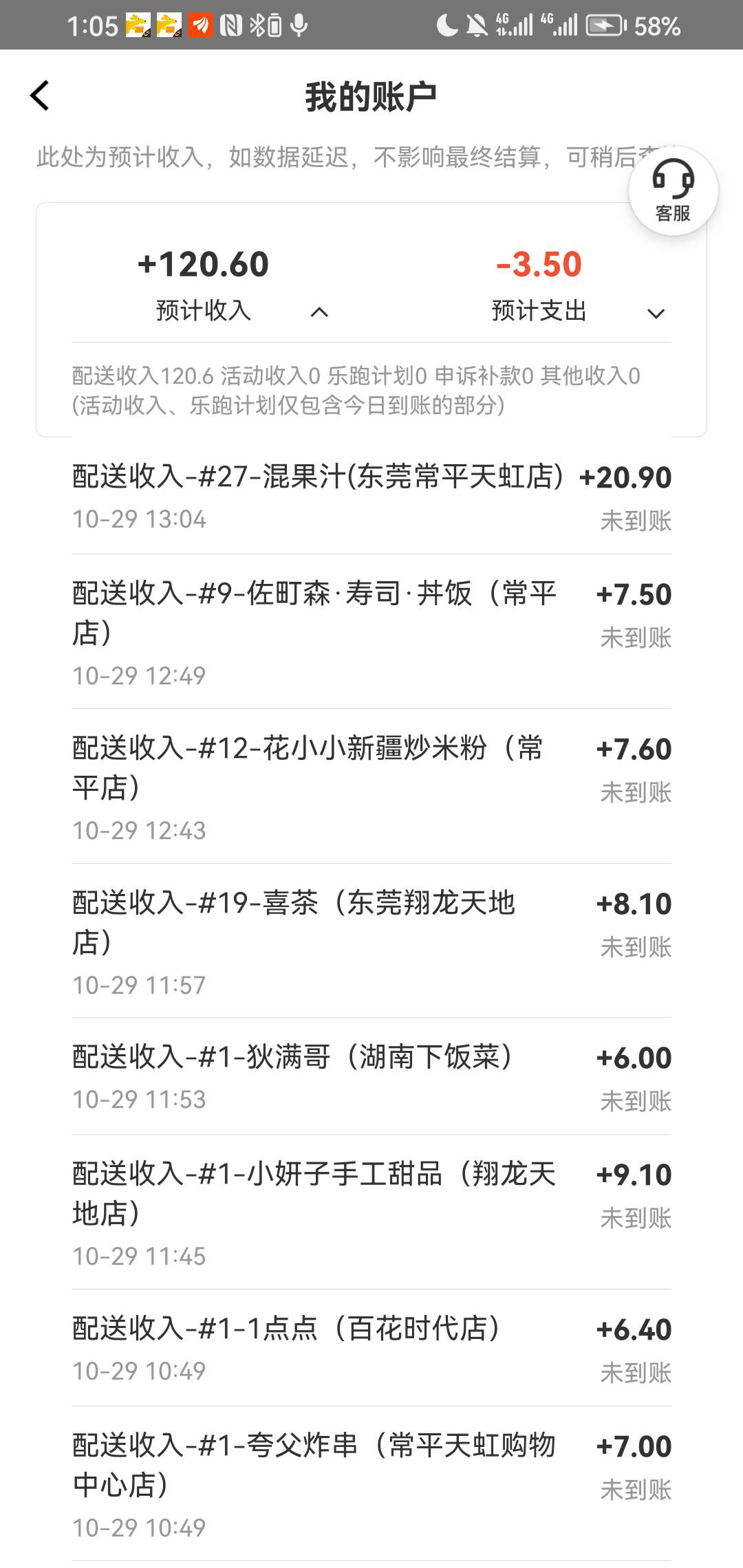Collapse the 预计收入 details
743x1568 pixels.
[319, 313]
